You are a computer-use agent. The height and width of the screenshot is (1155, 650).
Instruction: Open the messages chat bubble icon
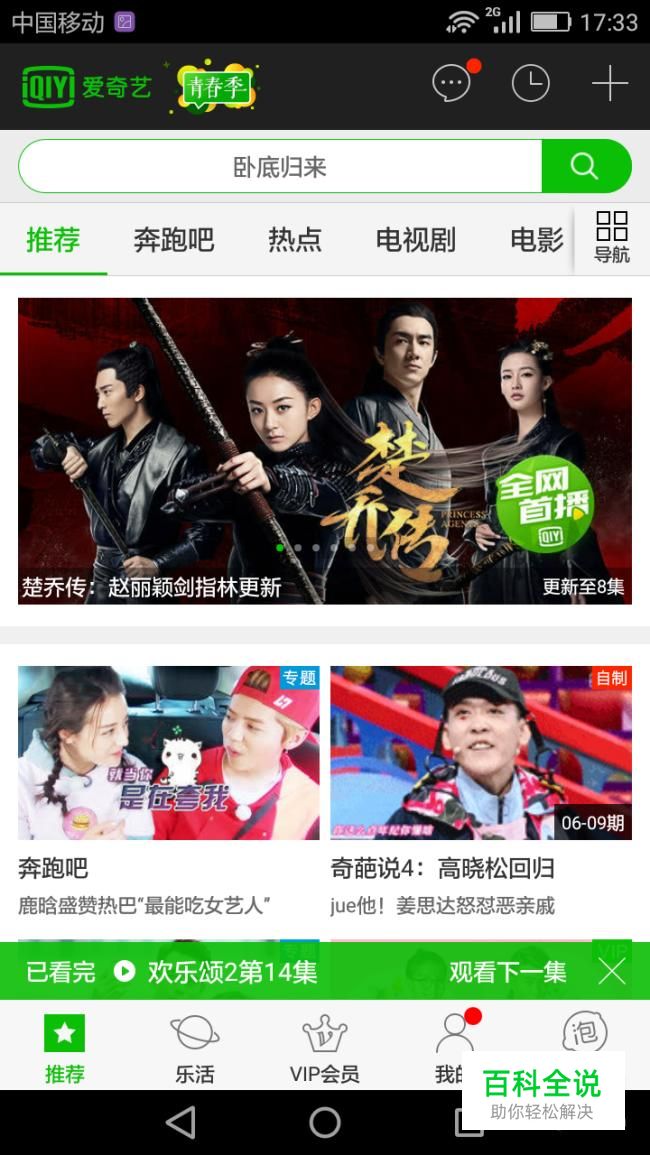tap(451, 84)
